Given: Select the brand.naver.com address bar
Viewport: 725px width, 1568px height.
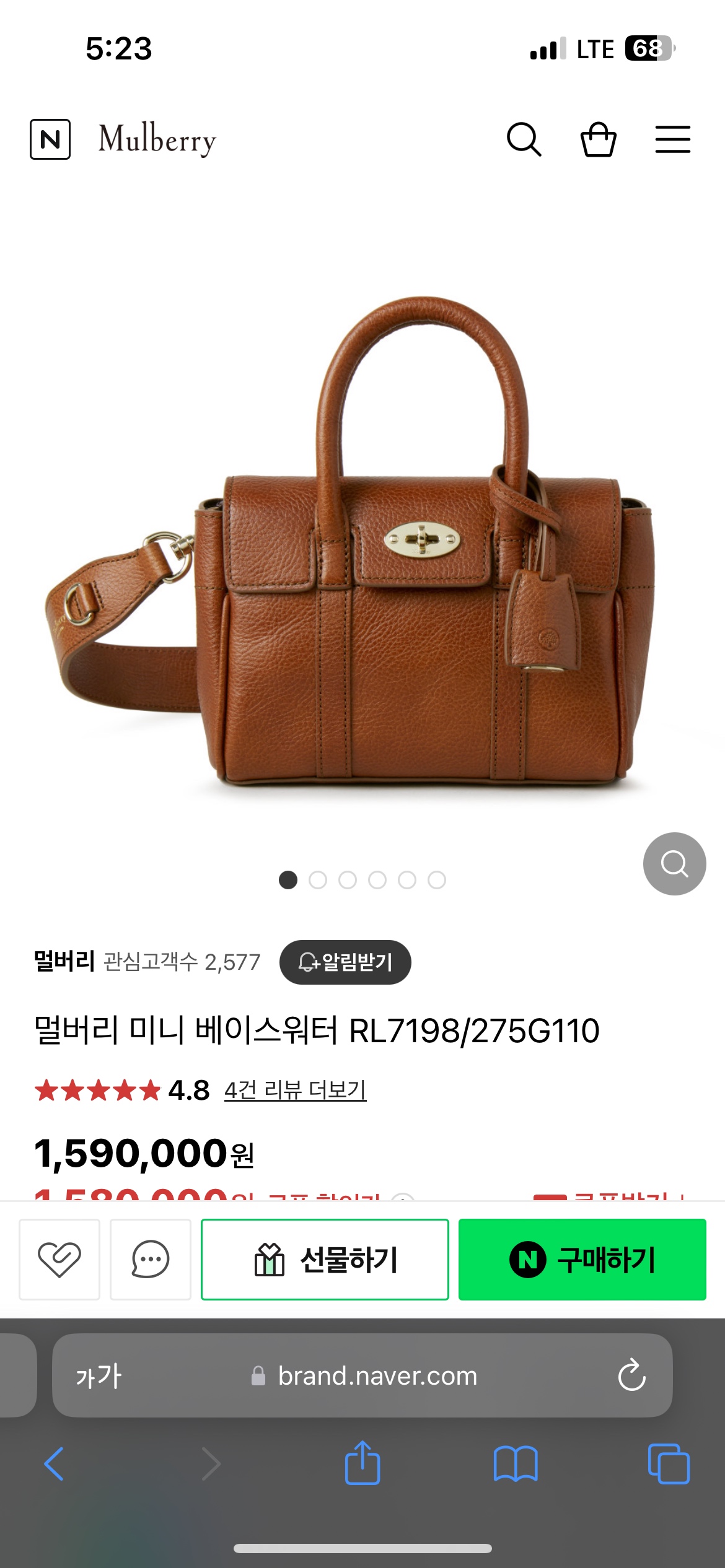Looking at the screenshot, I should click(377, 1376).
